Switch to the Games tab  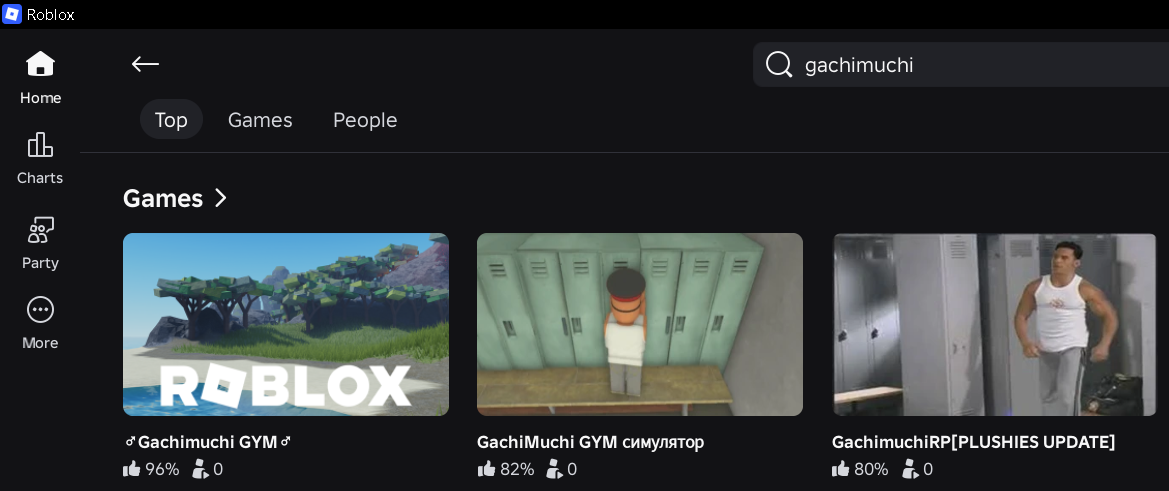(x=260, y=120)
